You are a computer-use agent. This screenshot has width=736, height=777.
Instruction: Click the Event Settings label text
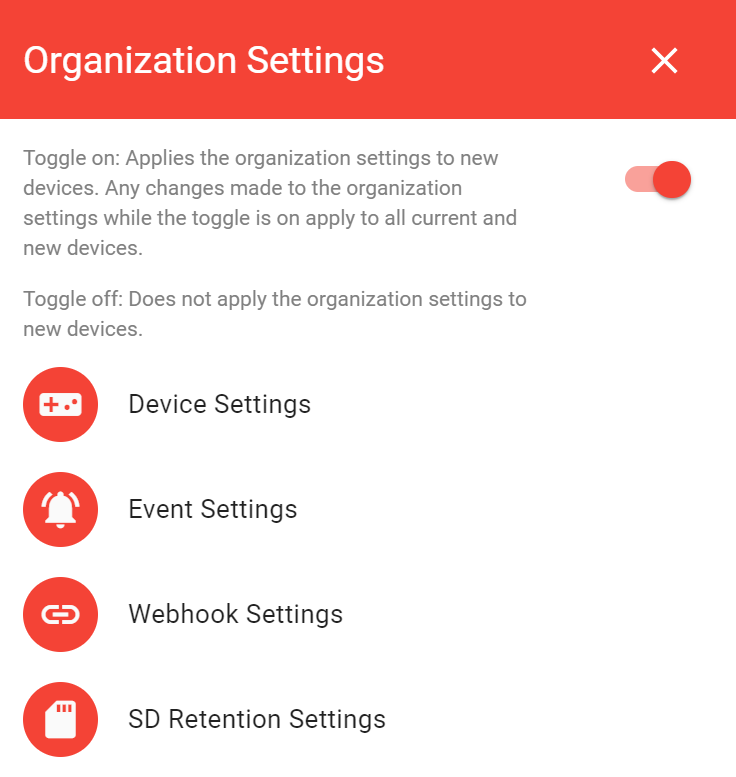click(213, 509)
